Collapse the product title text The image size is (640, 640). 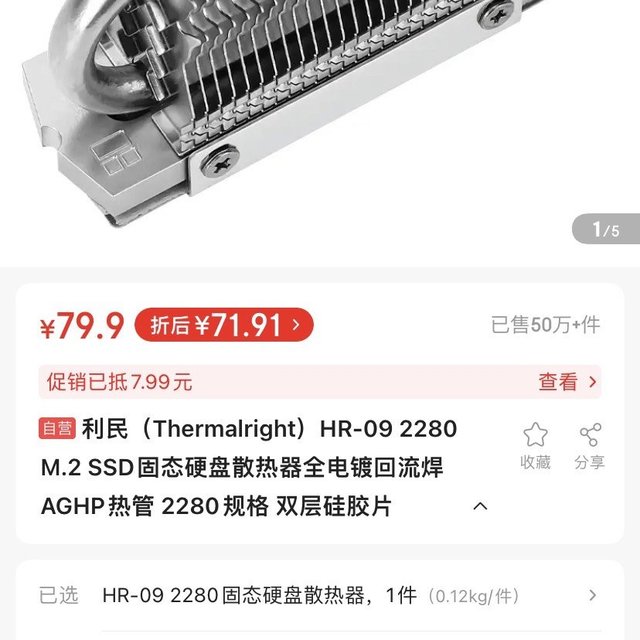[x=480, y=506]
